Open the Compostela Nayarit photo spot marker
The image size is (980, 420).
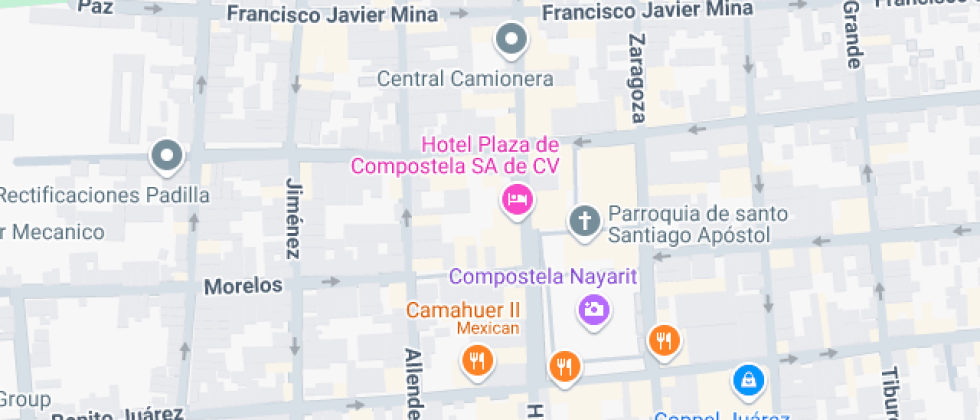pyautogui.click(x=594, y=309)
